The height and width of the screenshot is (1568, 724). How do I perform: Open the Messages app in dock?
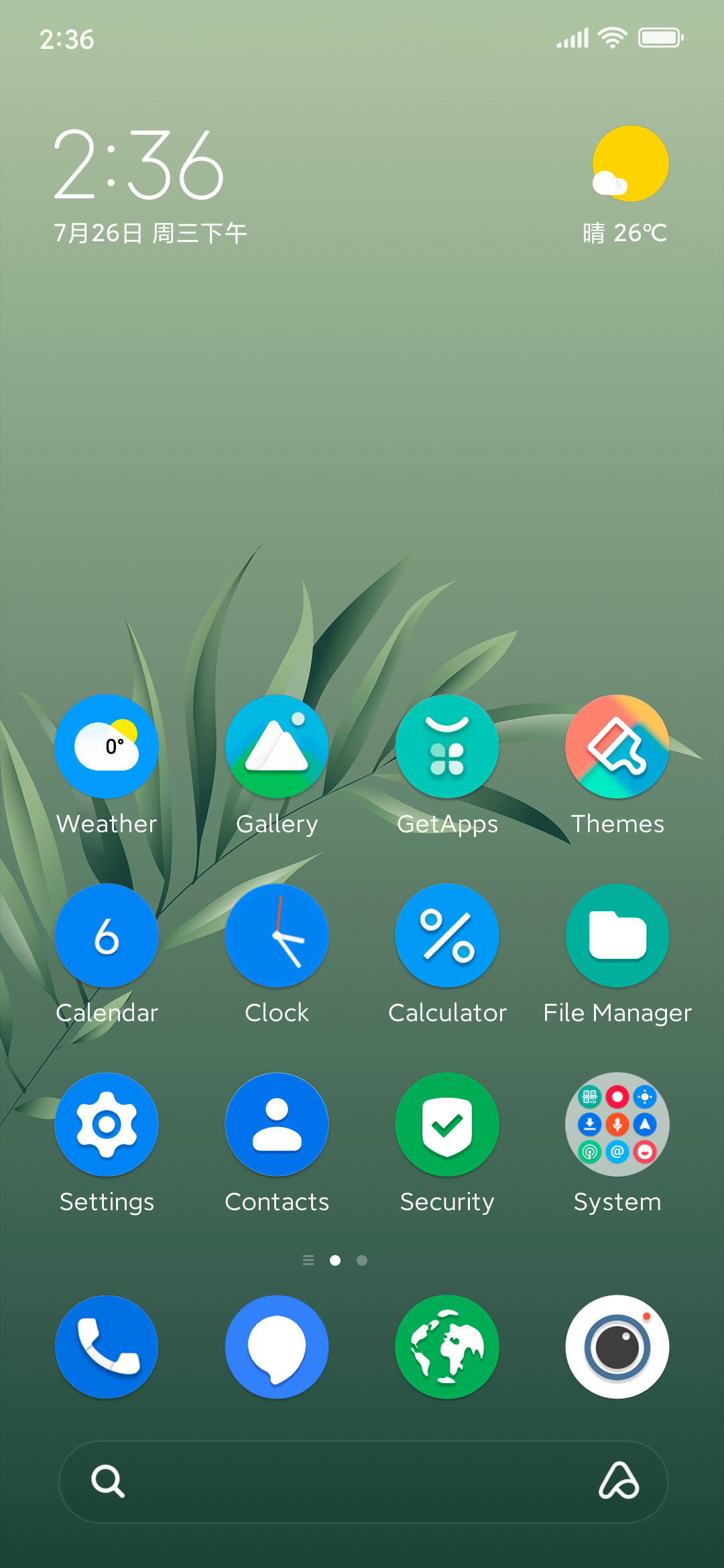point(277,1347)
